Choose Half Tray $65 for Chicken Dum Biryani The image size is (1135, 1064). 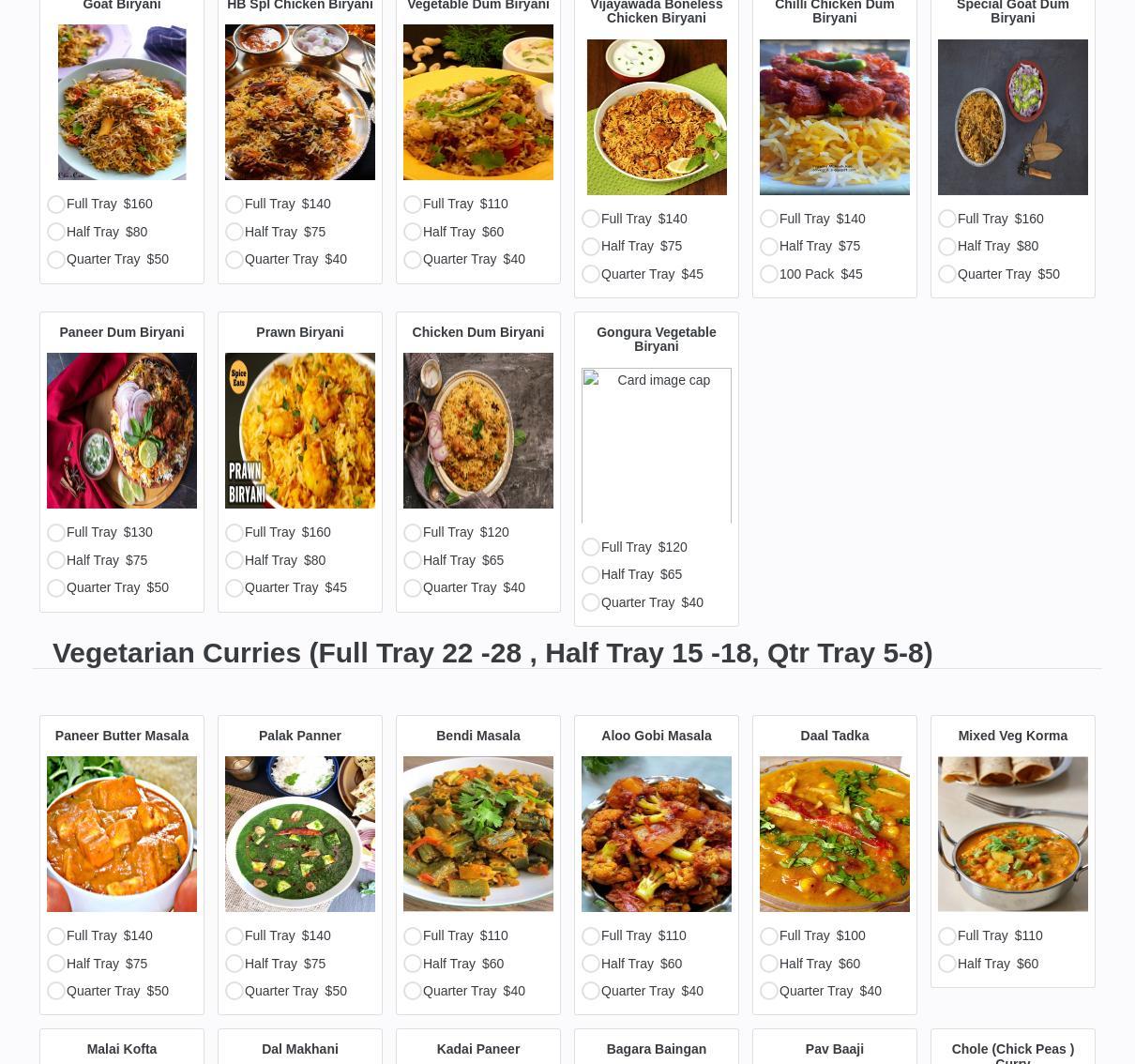click(x=413, y=560)
